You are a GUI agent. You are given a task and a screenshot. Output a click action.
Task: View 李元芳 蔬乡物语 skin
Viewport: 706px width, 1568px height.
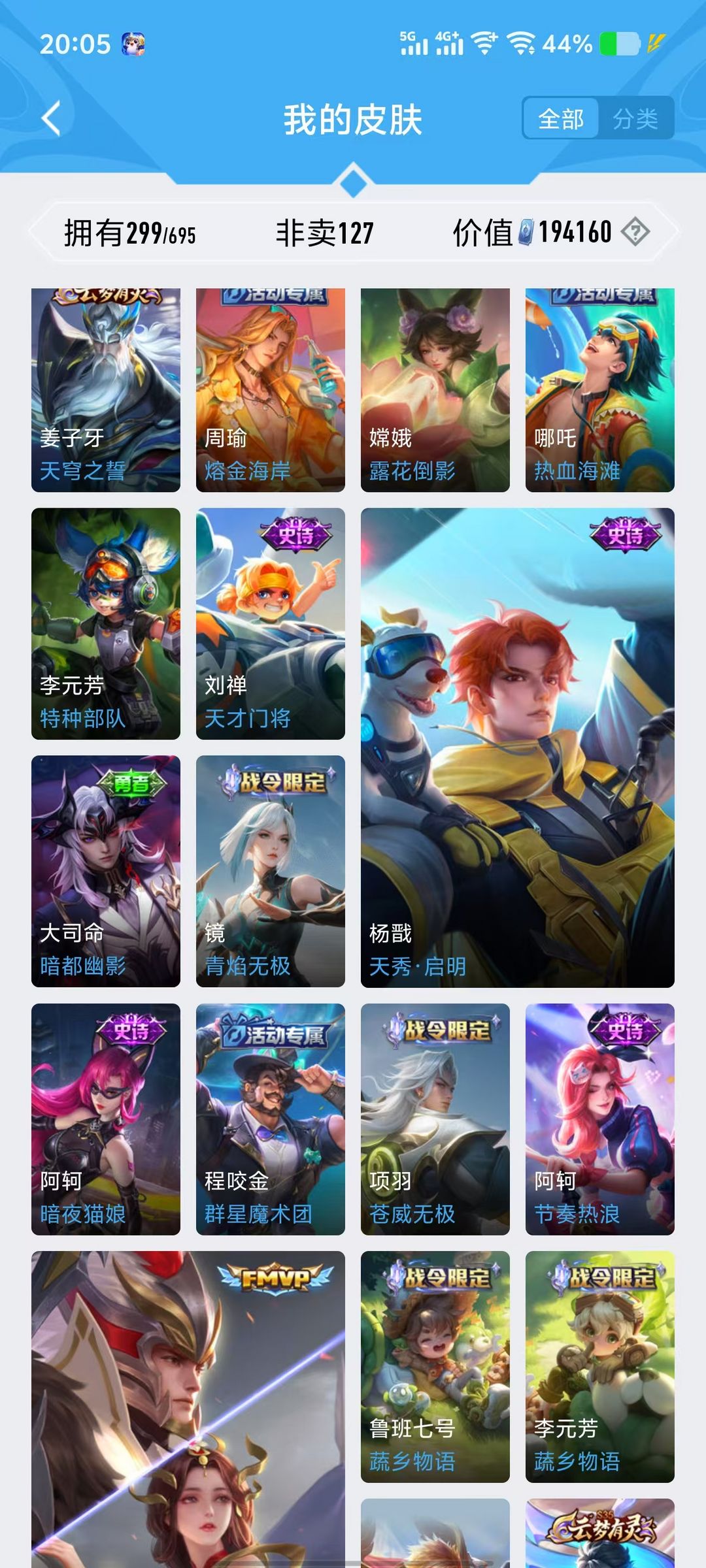[x=600, y=1367]
